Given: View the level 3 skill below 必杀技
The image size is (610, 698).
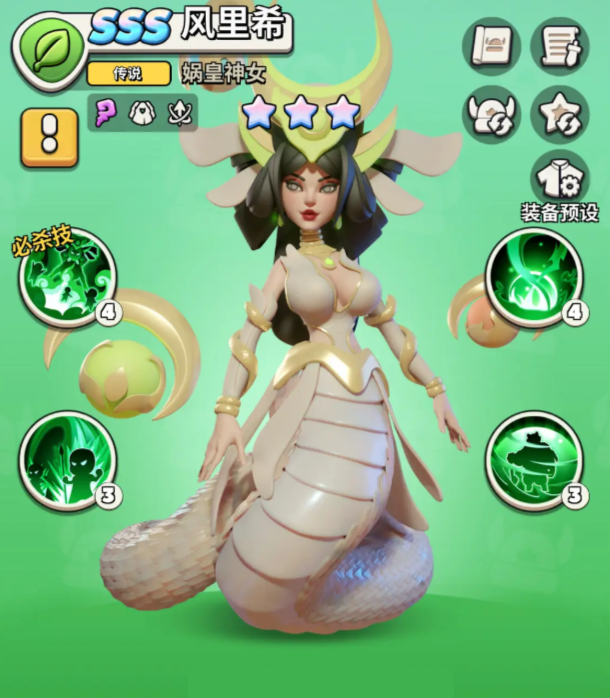Looking at the screenshot, I should [x=68, y=459].
